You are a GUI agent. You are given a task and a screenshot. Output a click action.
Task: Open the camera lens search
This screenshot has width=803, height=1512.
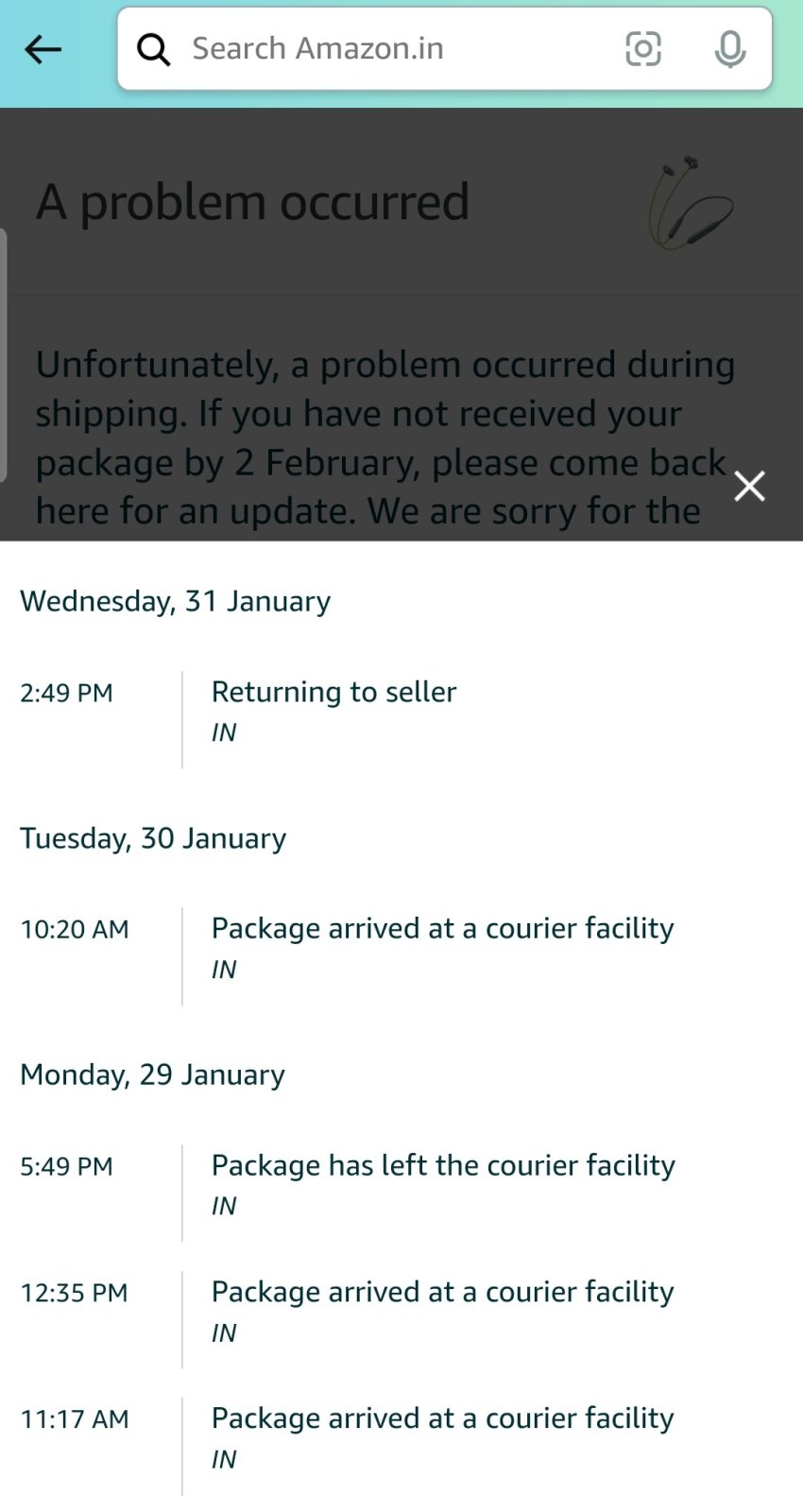(643, 49)
